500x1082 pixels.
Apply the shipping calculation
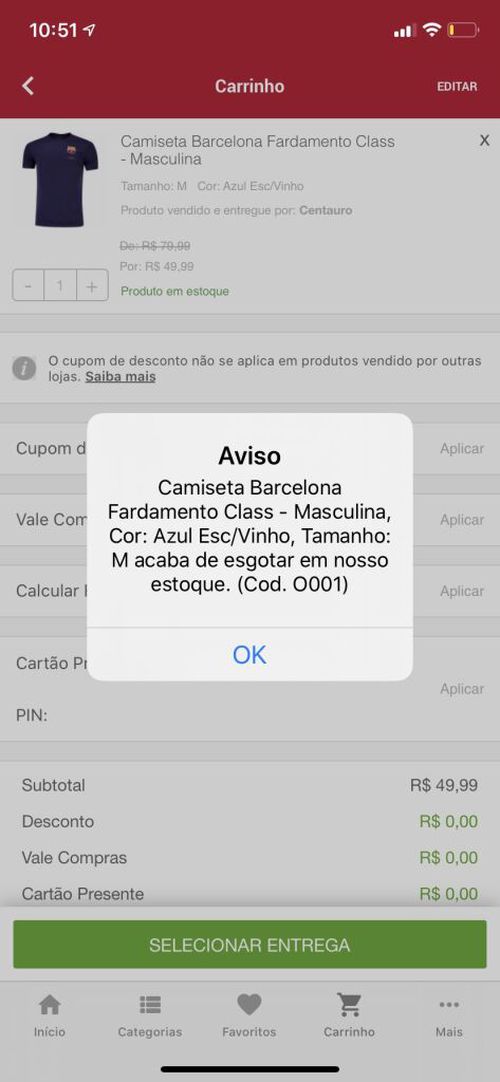coord(461,591)
